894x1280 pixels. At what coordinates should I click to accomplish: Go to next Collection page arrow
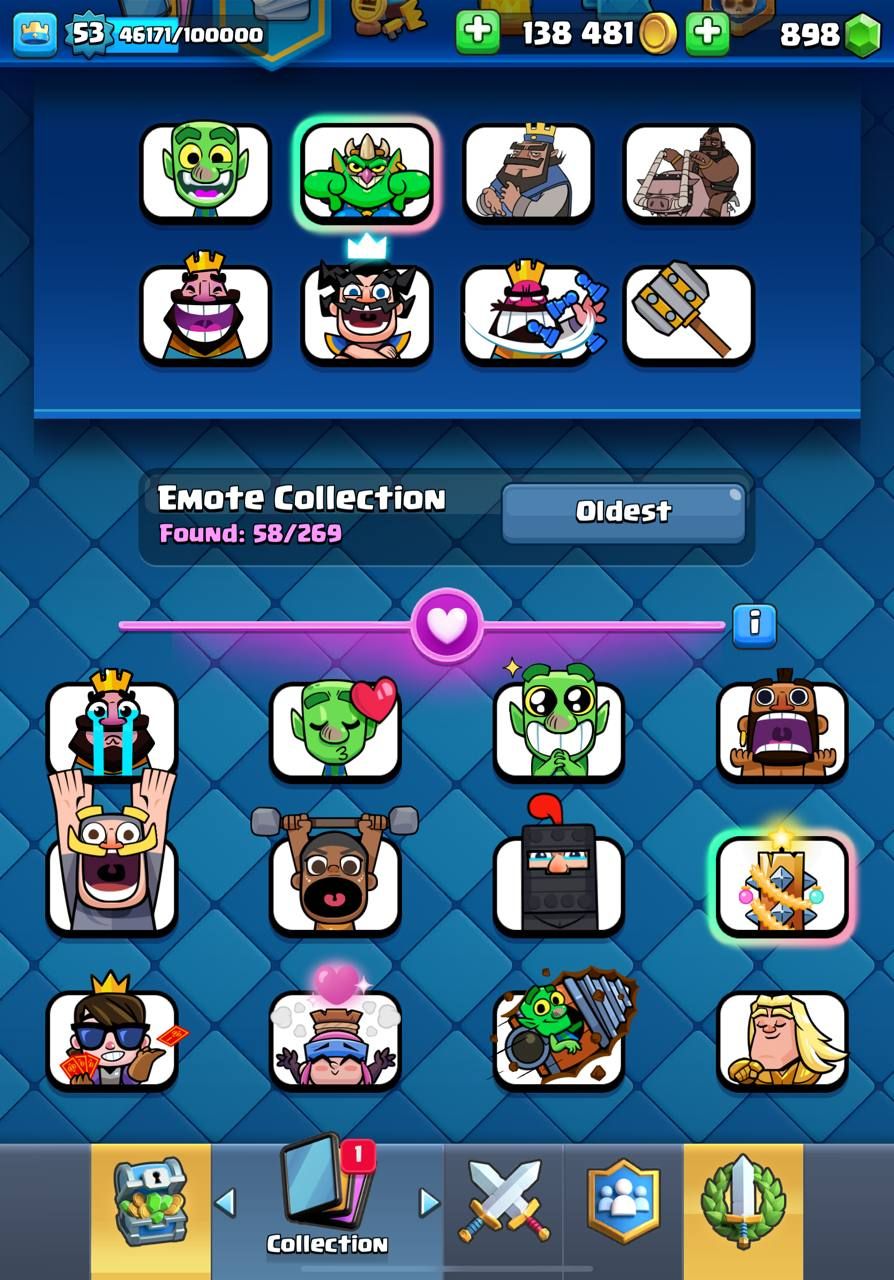(429, 1202)
